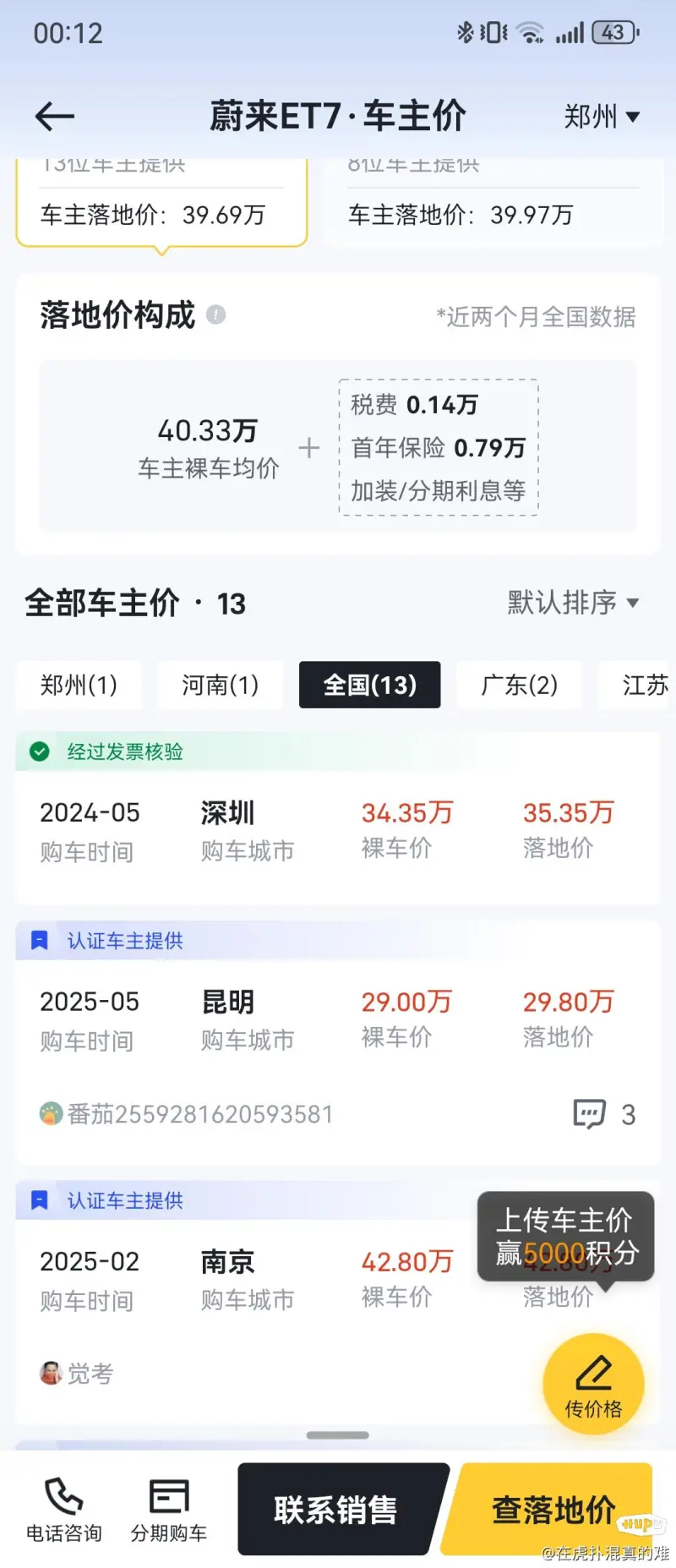Select the 河南(1) filter tab
The height and width of the screenshot is (1568, 676).
[220, 685]
